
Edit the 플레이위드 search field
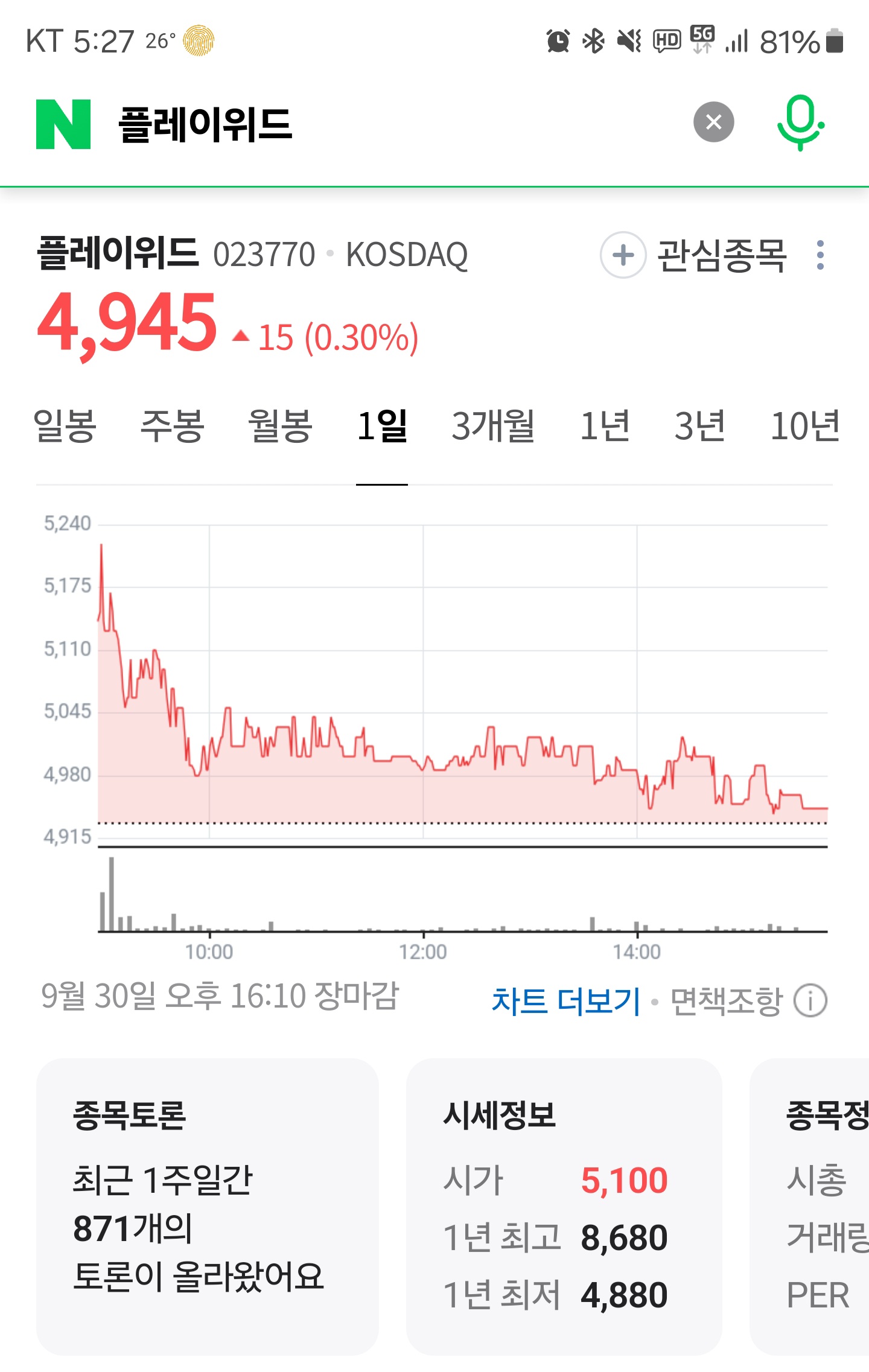(x=362, y=124)
